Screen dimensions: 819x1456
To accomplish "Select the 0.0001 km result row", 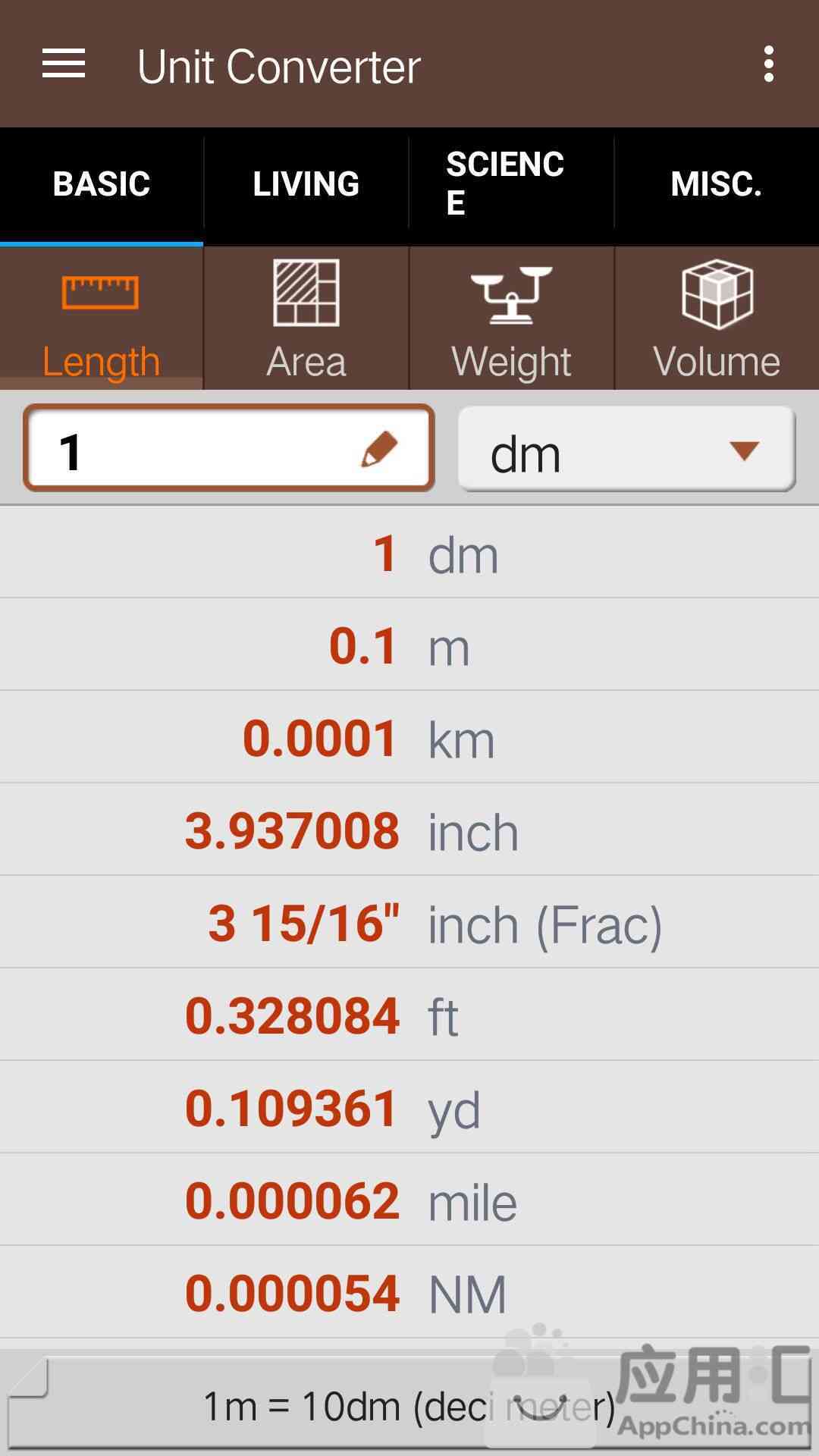I will pos(409,738).
